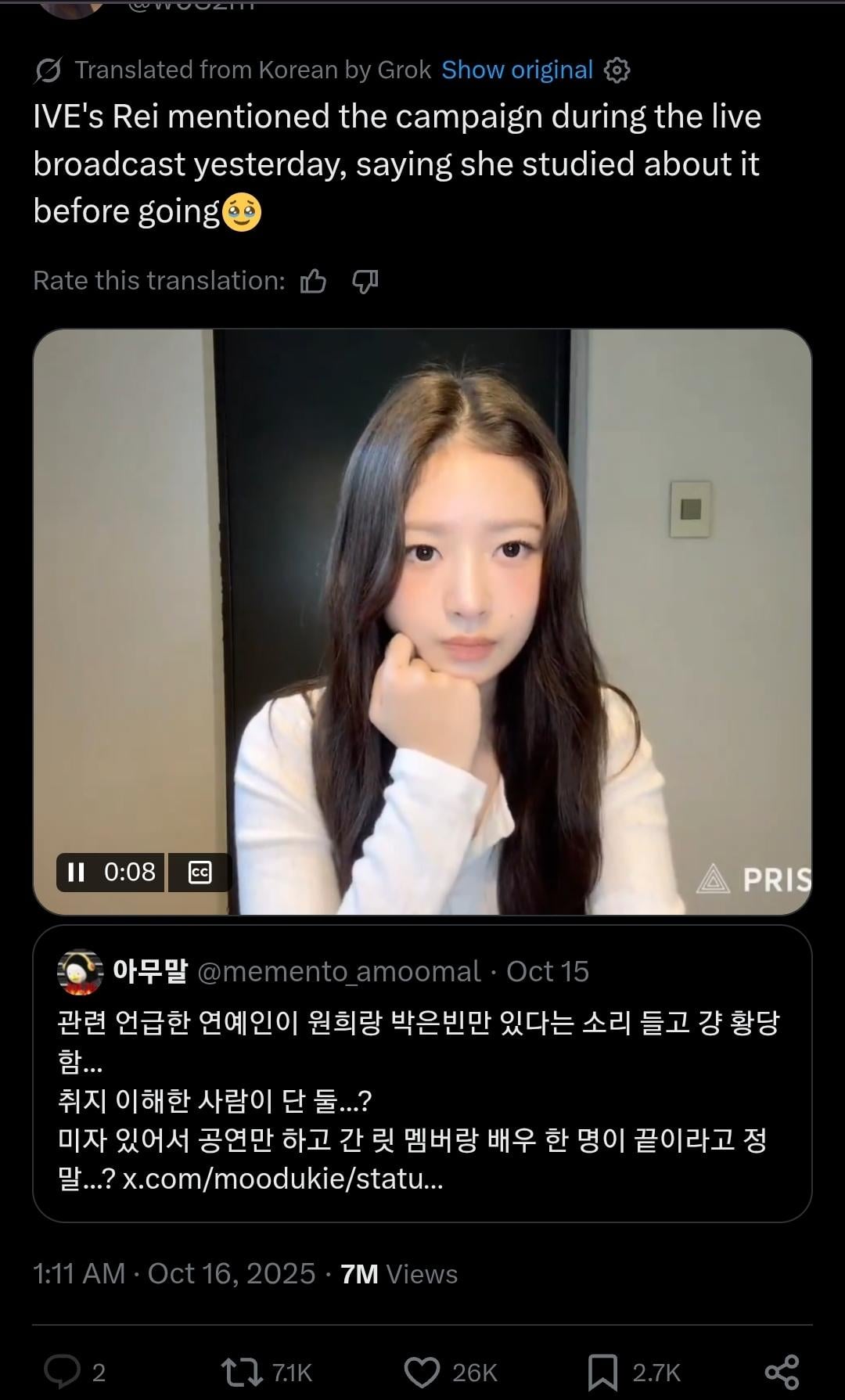Rate the translation thumbs up

[x=313, y=281]
